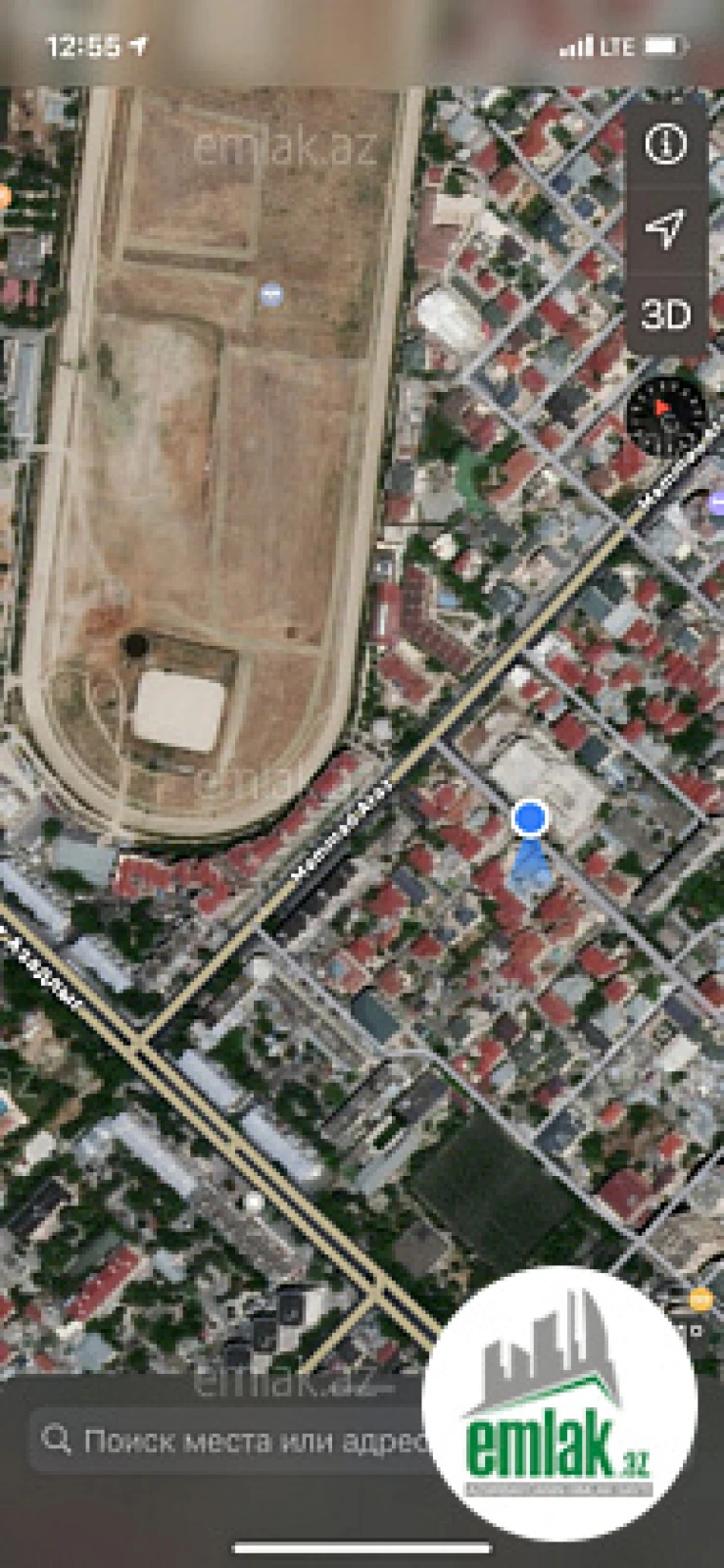Open details for the blue location pin
The image size is (724, 1568).
(532, 818)
